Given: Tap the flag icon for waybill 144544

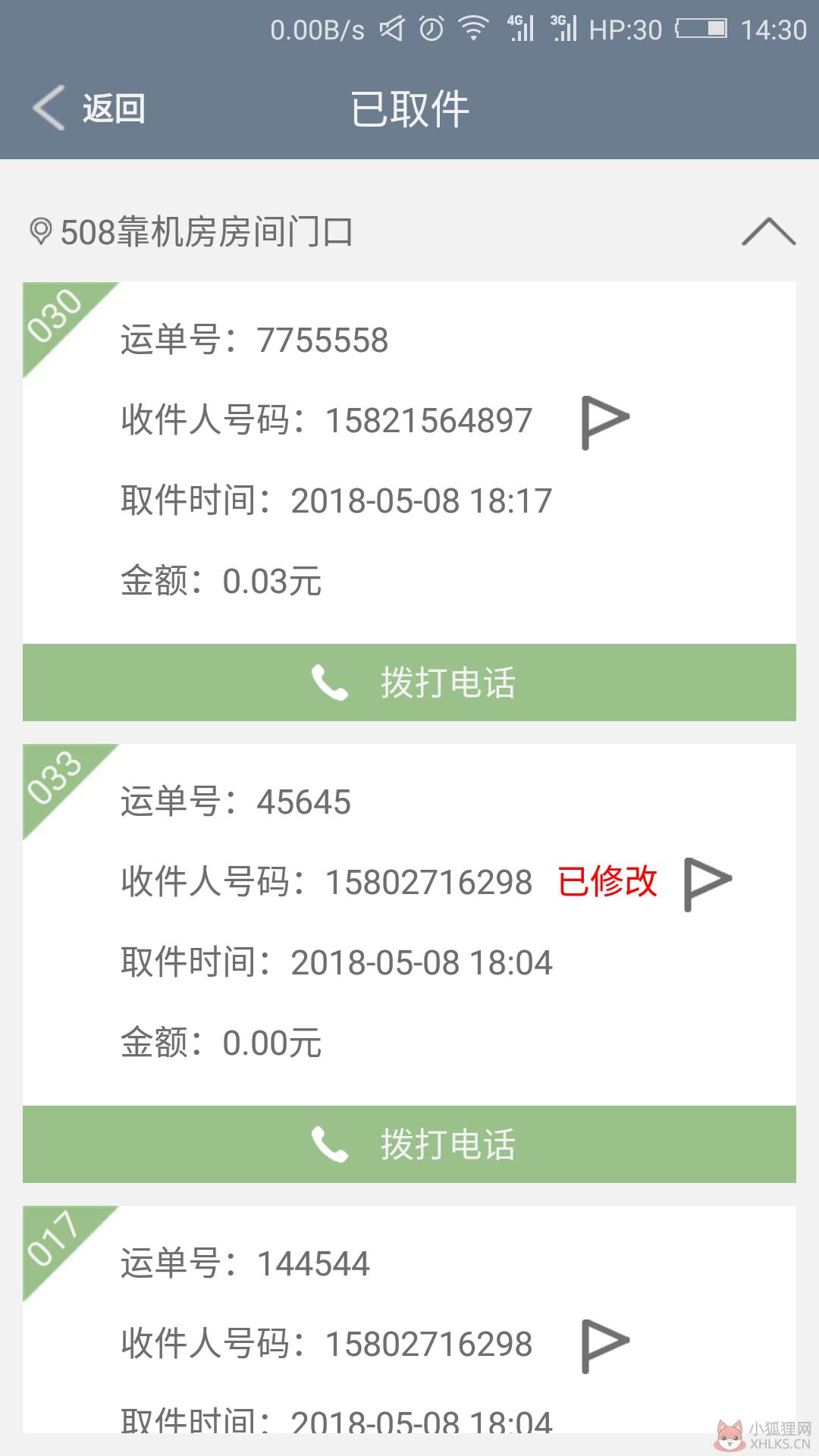Looking at the screenshot, I should pos(605,1346).
